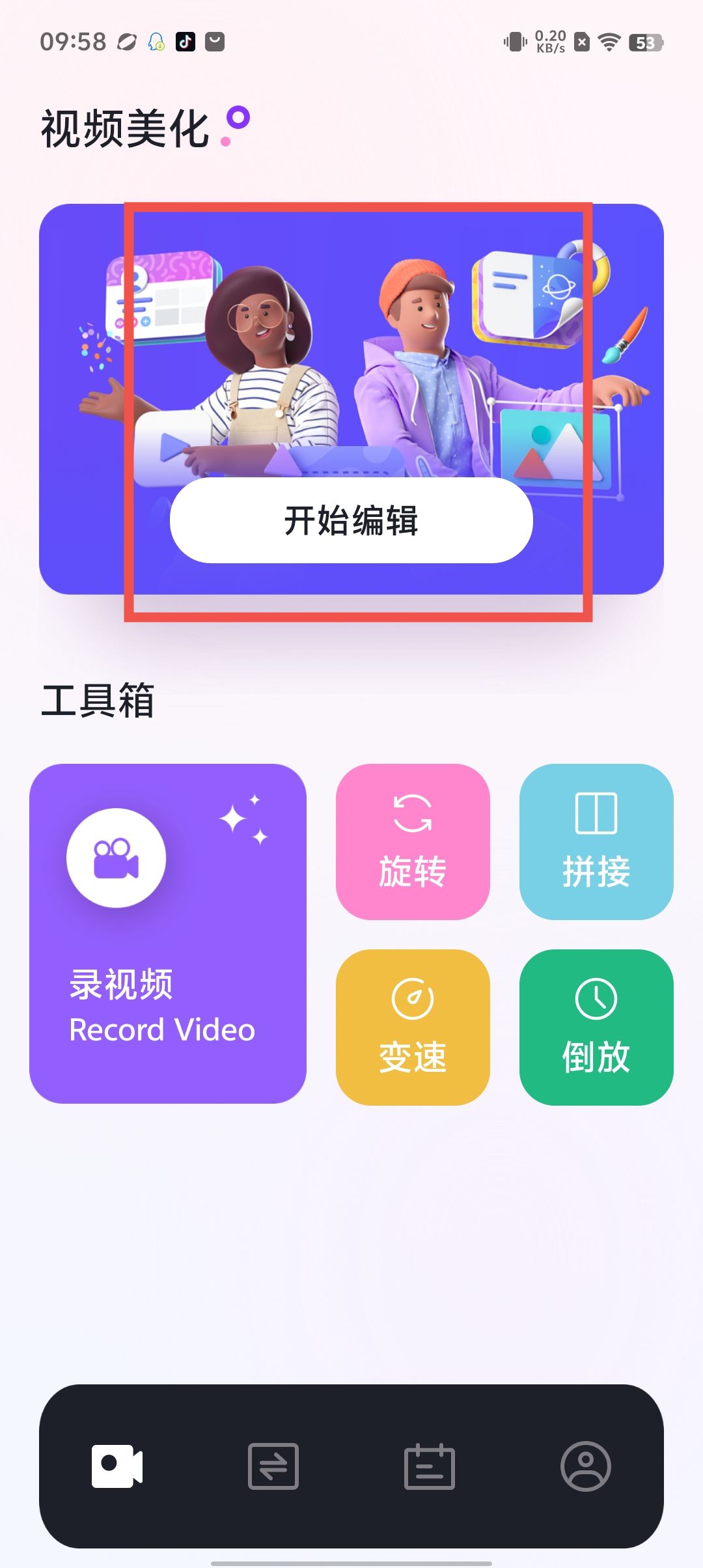Open the 录视频 Record Video card
This screenshot has width=703, height=1568.
click(167, 933)
